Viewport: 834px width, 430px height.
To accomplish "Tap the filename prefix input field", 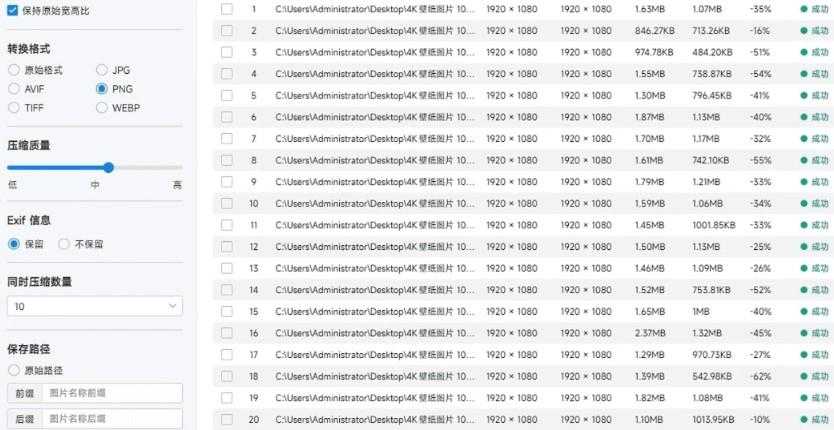I will tap(111, 394).
